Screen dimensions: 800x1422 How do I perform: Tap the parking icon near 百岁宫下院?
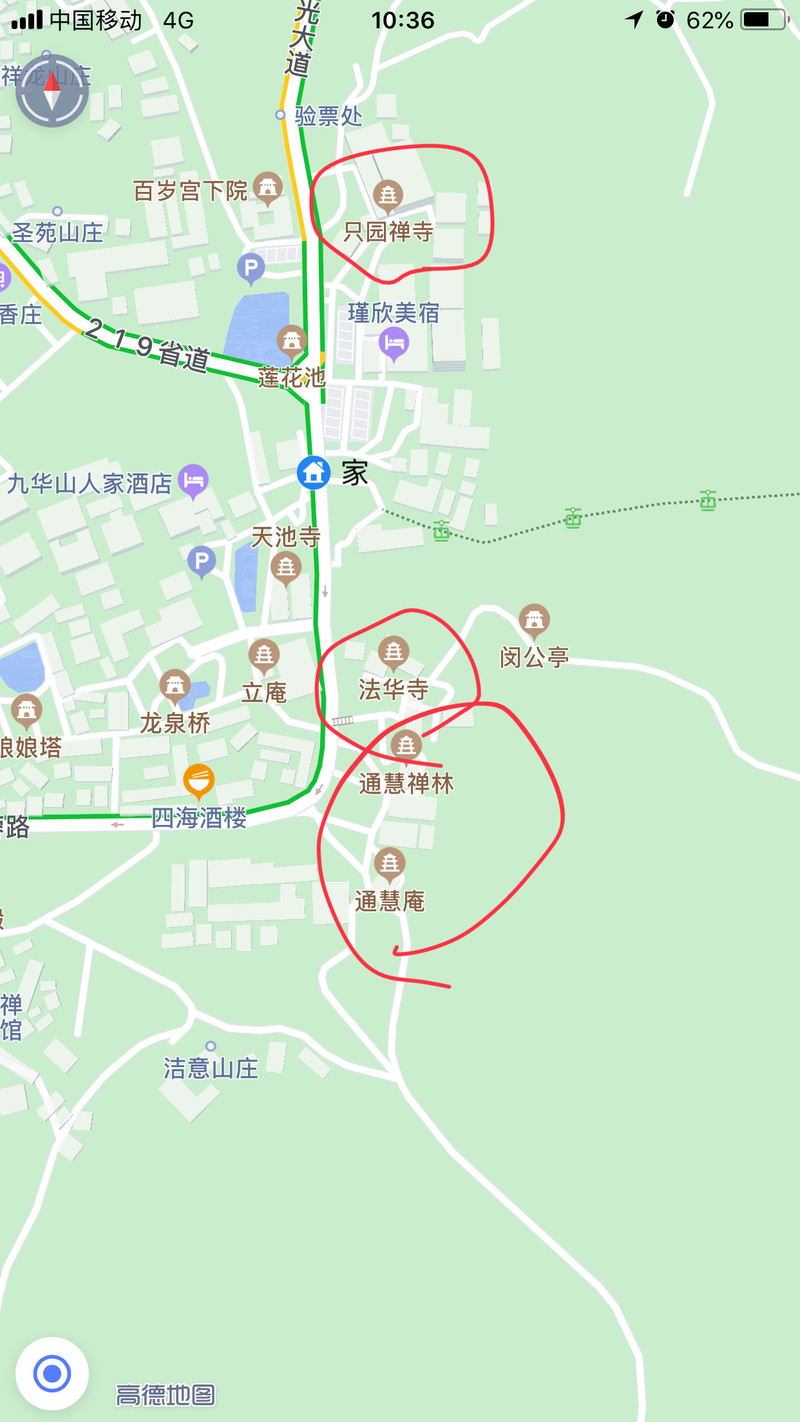coord(251,267)
